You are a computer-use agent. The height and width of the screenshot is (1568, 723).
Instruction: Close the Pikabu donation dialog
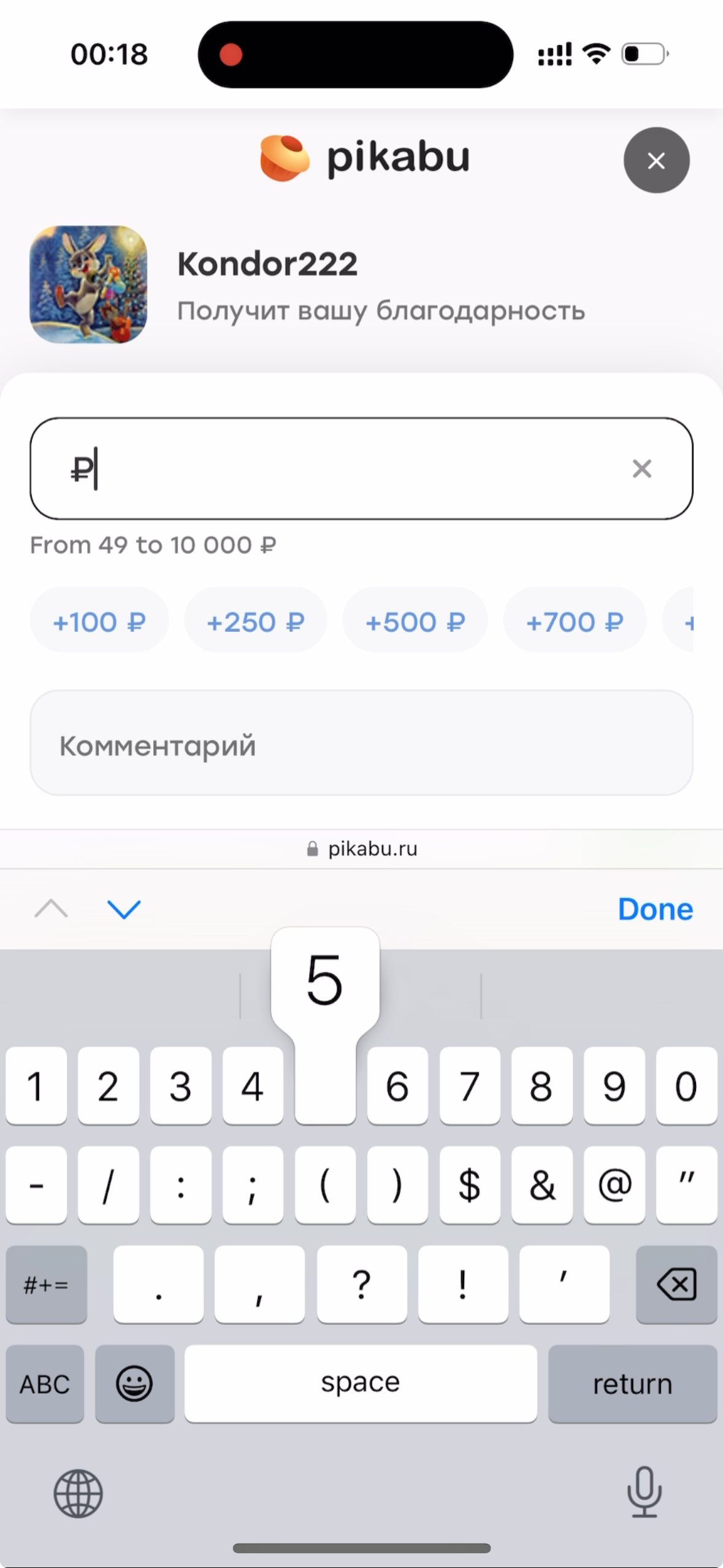(x=656, y=161)
